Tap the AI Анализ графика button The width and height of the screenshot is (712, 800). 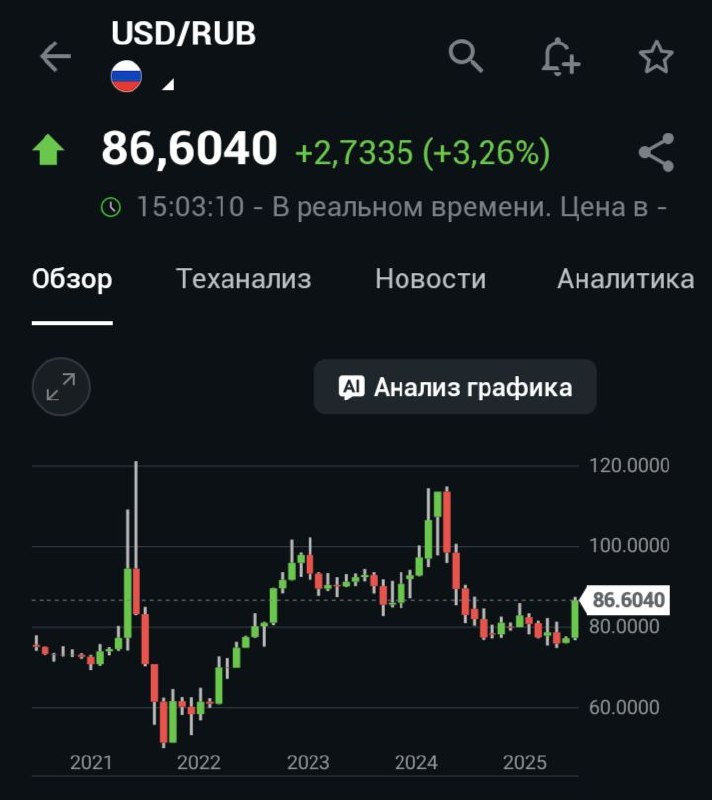[455, 387]
